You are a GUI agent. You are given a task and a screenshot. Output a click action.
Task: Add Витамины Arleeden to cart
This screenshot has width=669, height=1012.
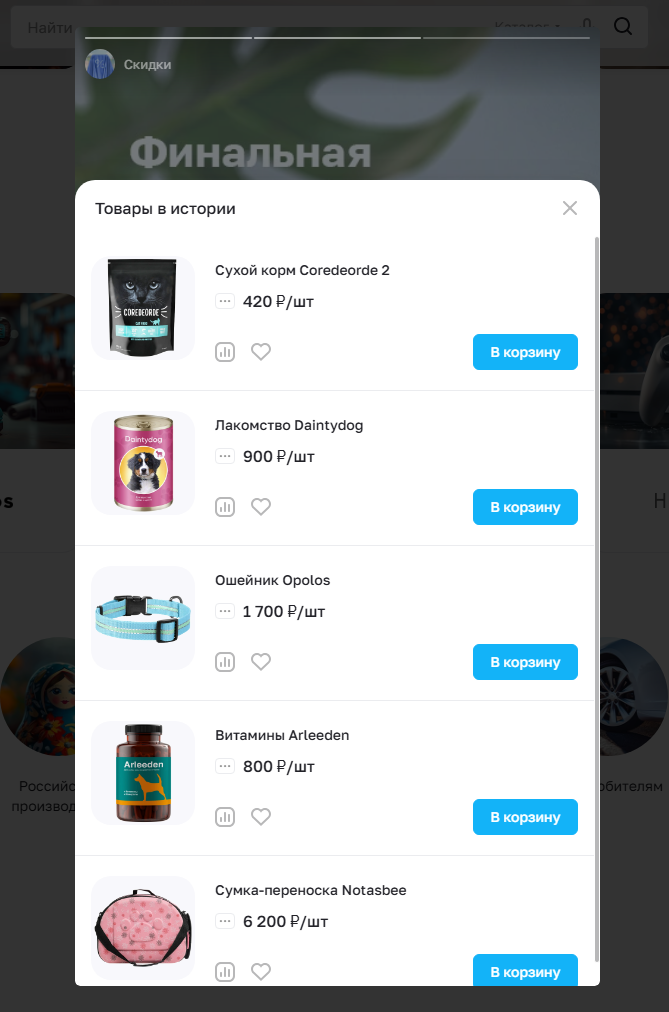(x=525, y=817)
